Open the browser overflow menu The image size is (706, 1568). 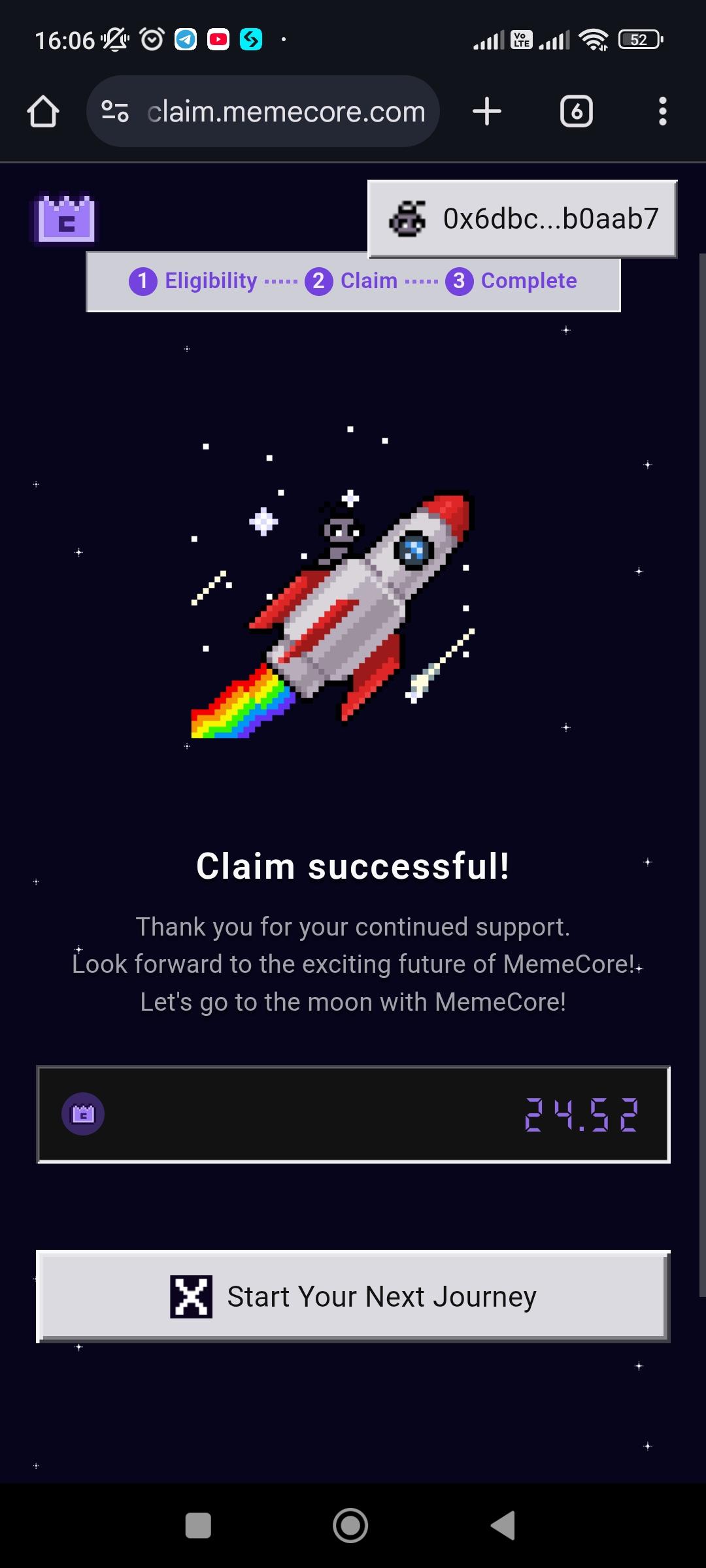click(x=662, y=112)
